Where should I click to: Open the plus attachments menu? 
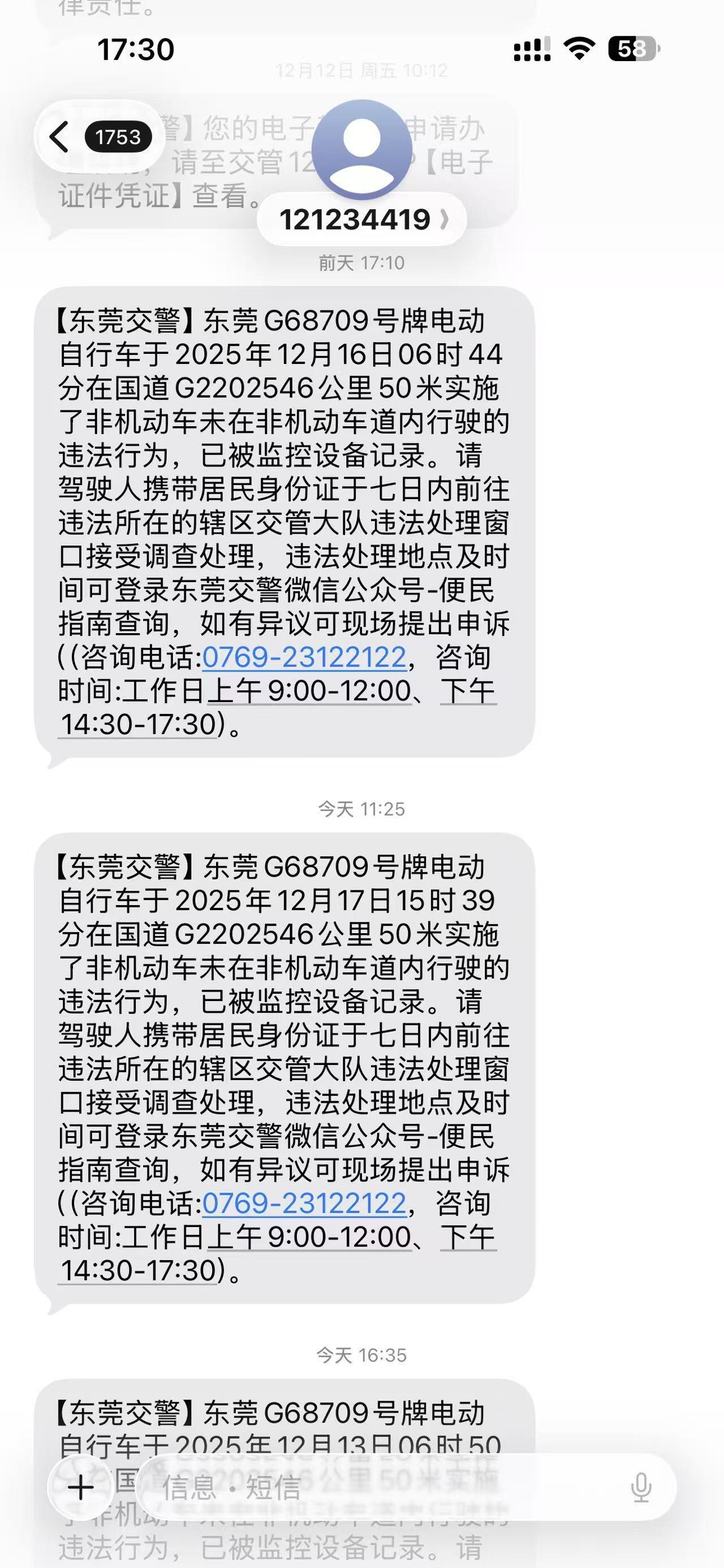(81, 1488)
